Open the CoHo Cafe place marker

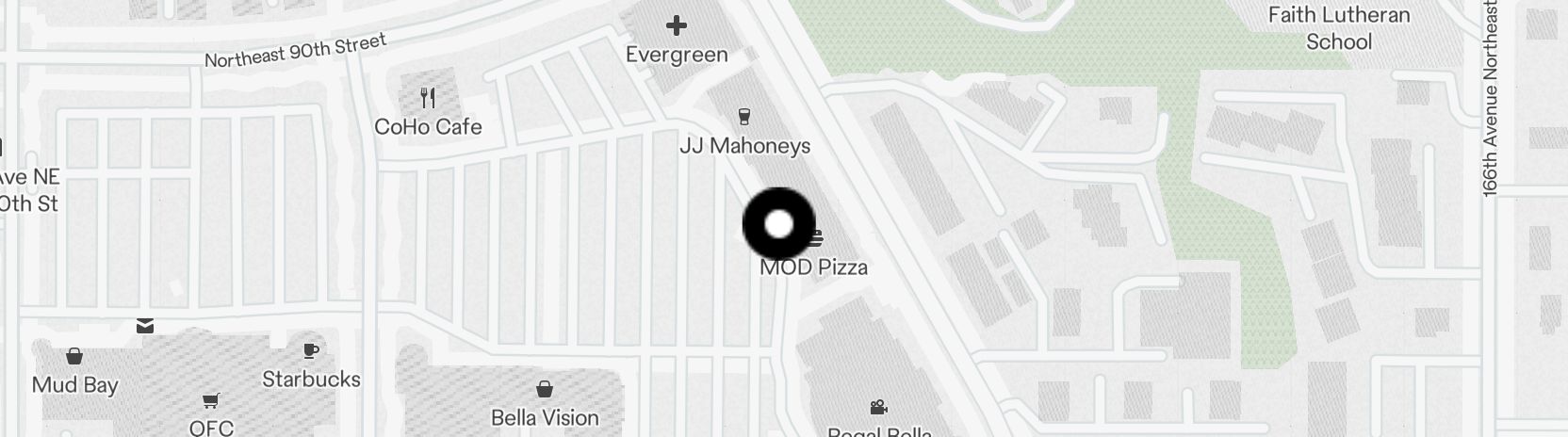point(428,98)
